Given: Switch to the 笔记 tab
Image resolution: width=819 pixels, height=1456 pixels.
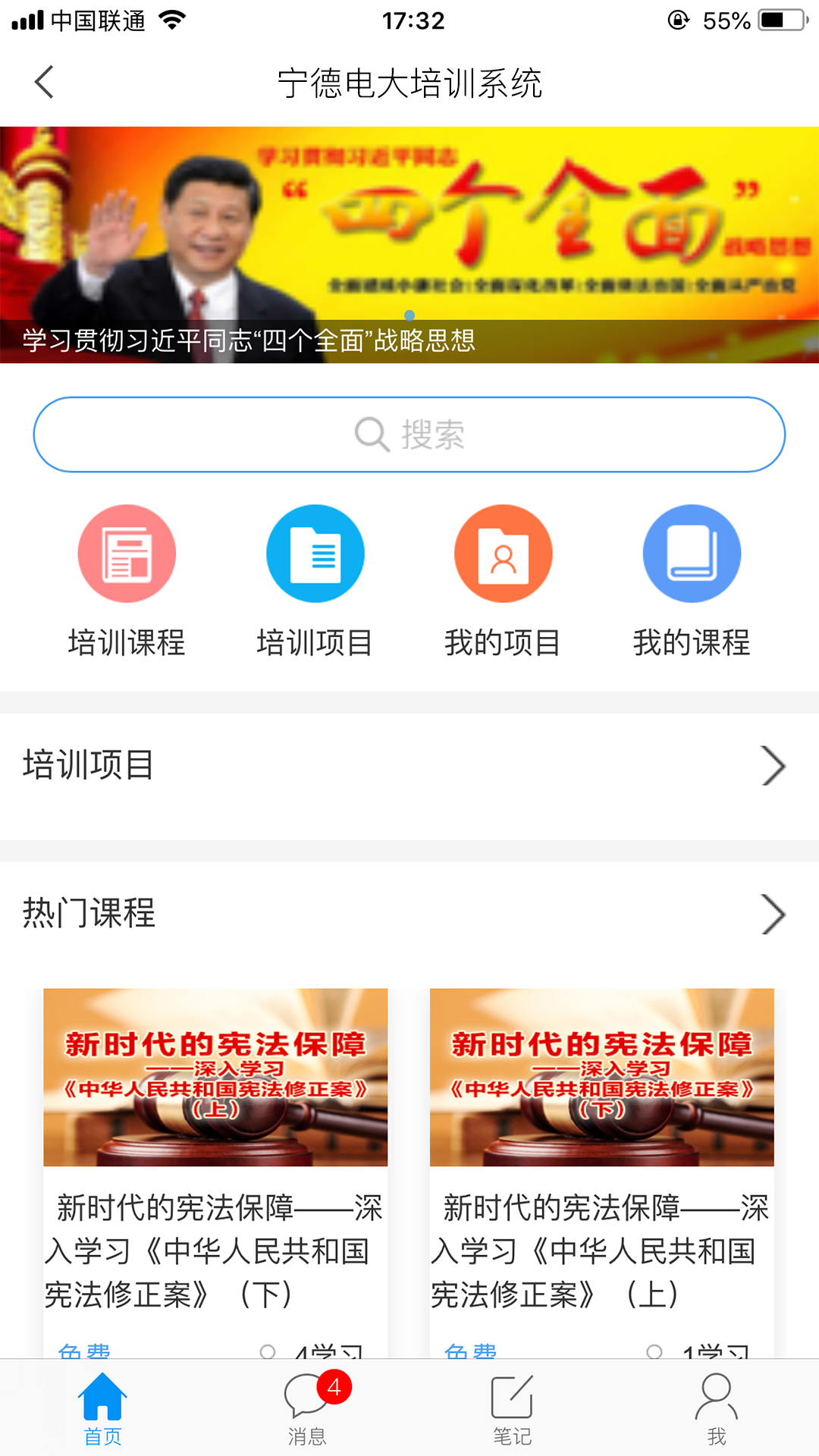Looking at the screenshot, I should coord(512,1408).
